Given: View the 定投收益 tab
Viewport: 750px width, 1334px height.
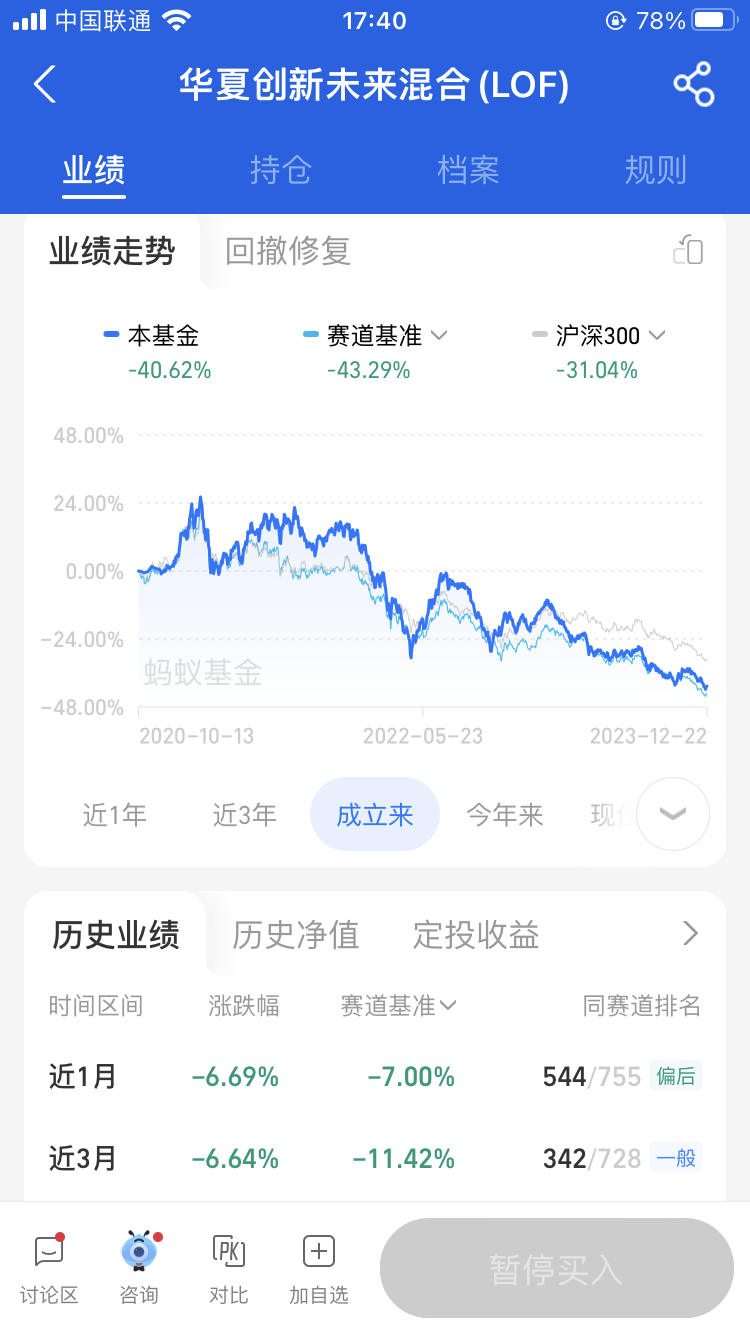Looking at the screenshot, I should point(476,935).
